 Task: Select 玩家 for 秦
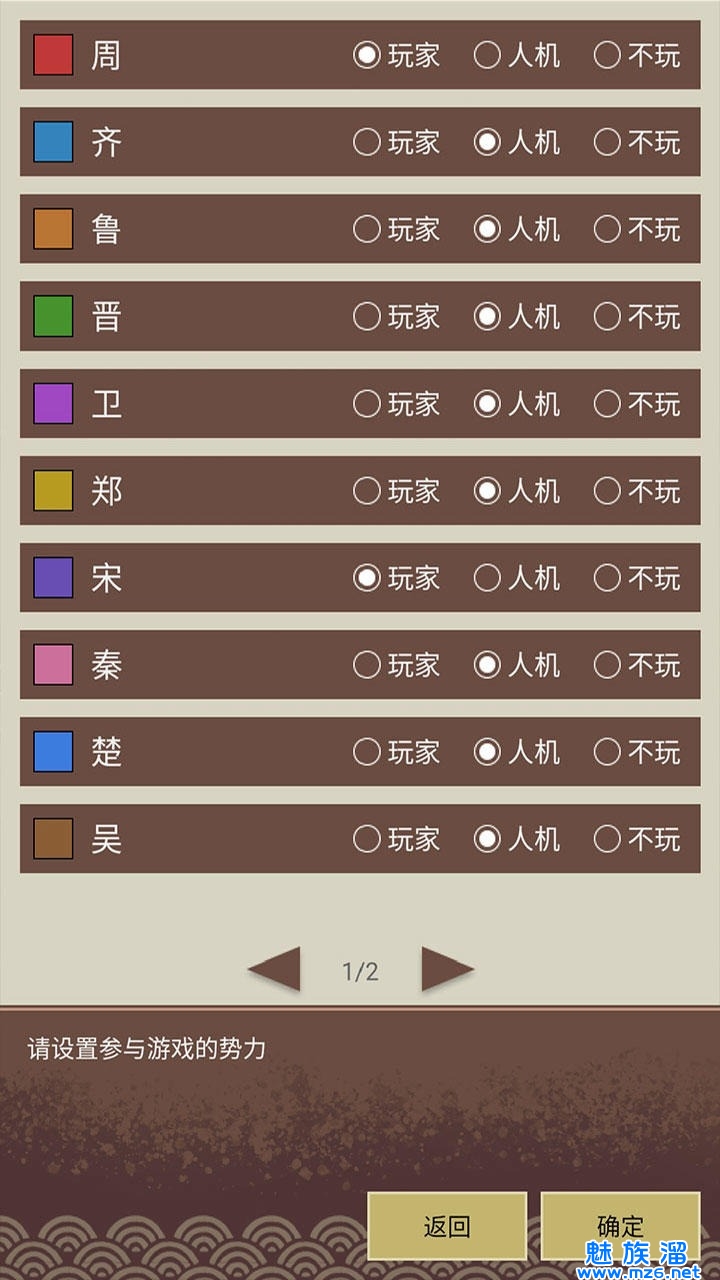367,665
